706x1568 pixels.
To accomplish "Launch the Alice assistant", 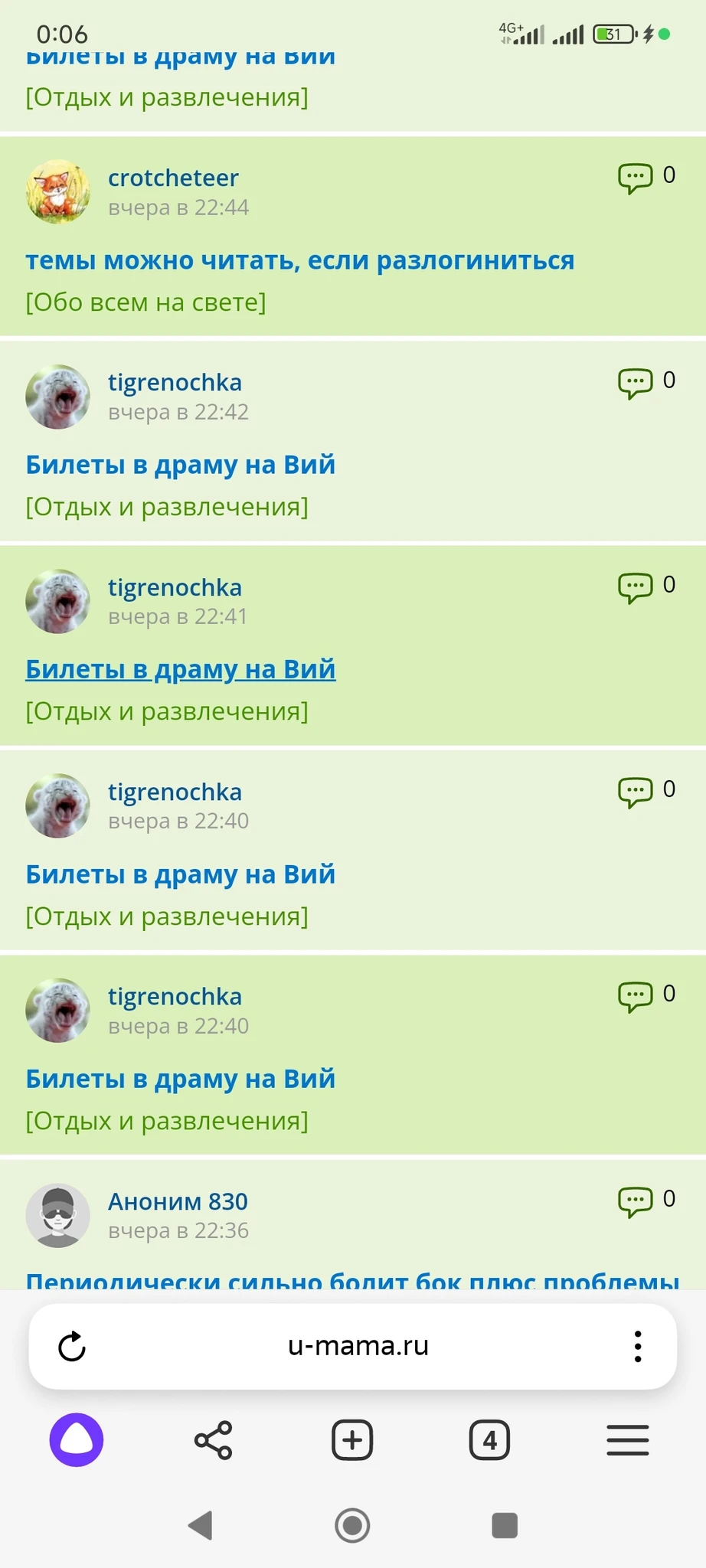I will point(77,1440).
